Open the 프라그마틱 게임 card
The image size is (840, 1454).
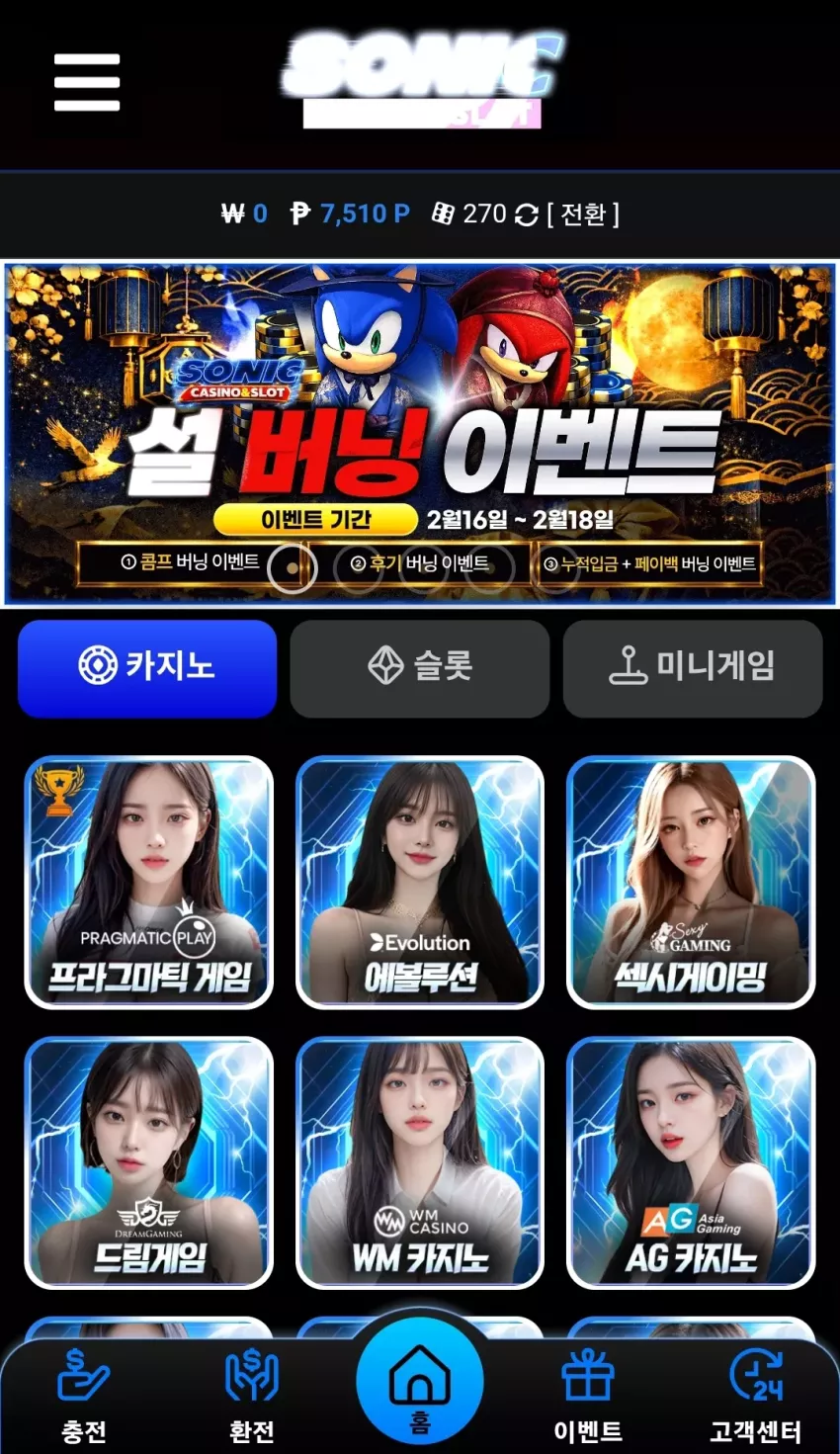point(148,883)
